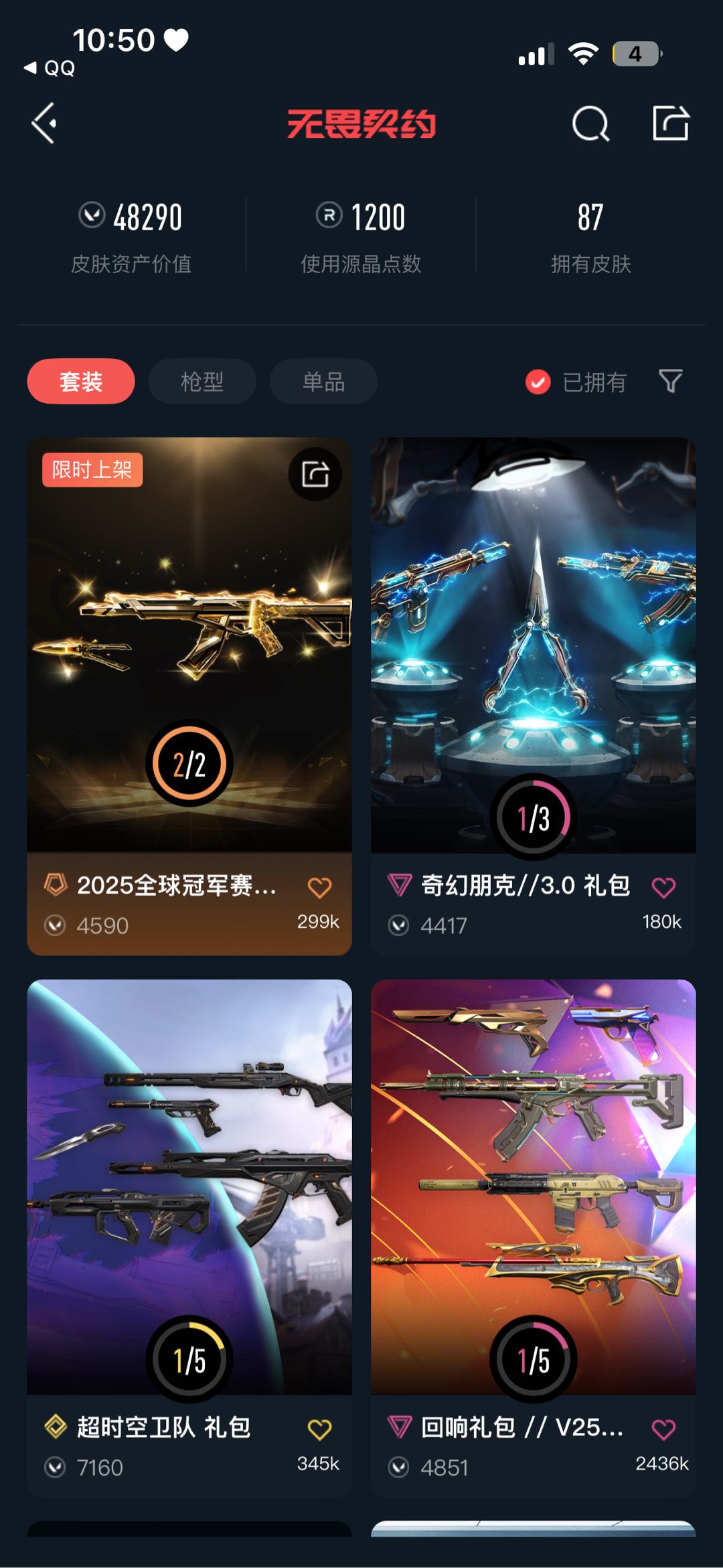Select the 套装 tab
The image size is (723, 1568).
(x=81, y=382)
